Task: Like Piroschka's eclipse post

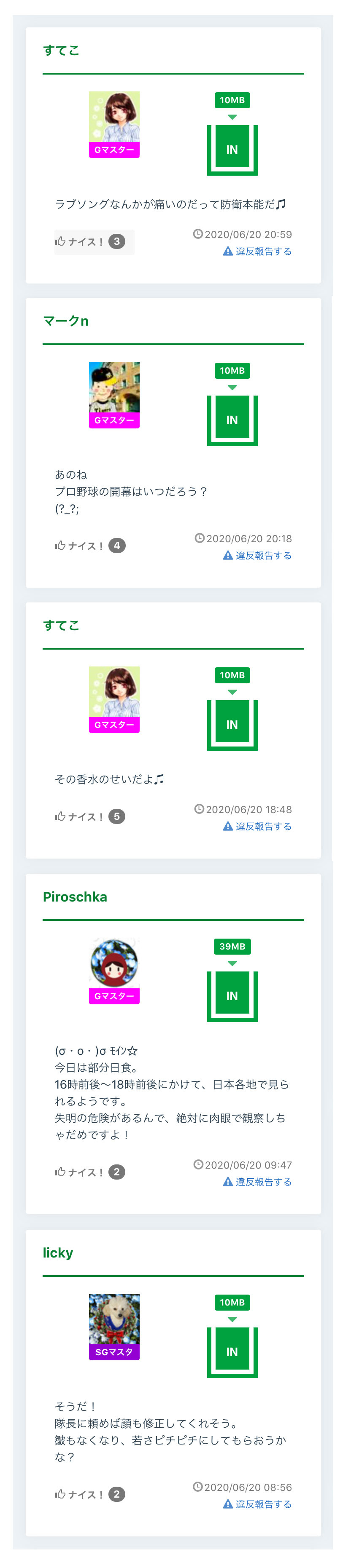Action: pyautogui.click(x=90, y=1172)
